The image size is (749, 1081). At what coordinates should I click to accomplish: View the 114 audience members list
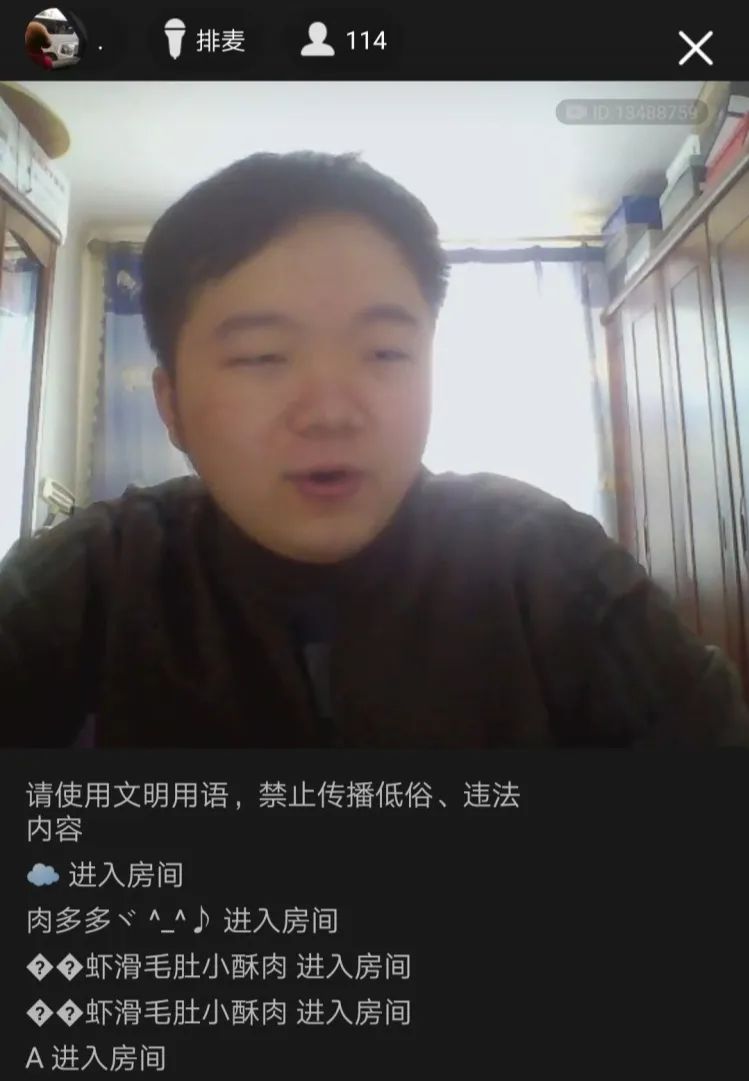(344, 41)
